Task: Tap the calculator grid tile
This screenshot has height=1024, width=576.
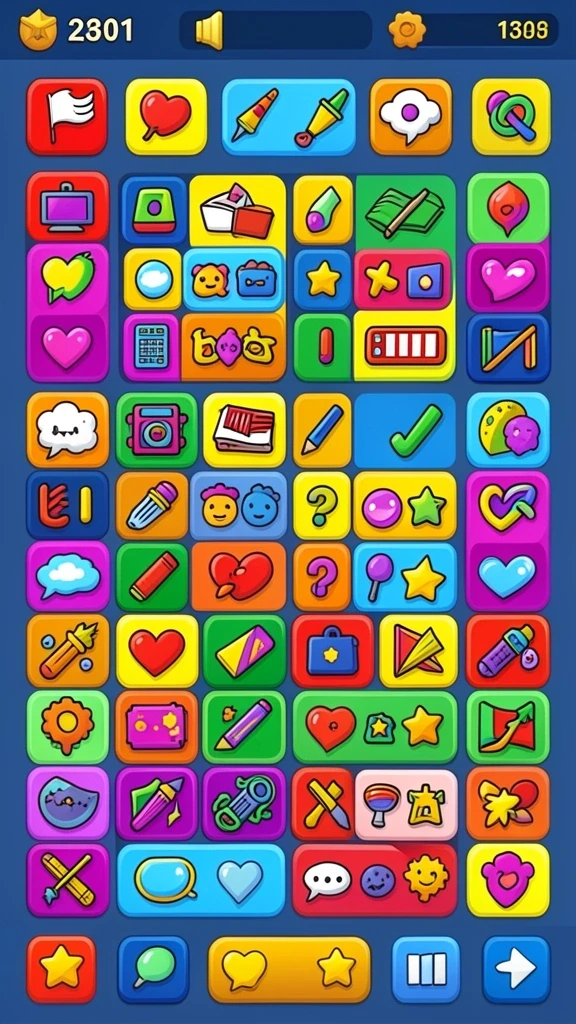Action: 151,346
